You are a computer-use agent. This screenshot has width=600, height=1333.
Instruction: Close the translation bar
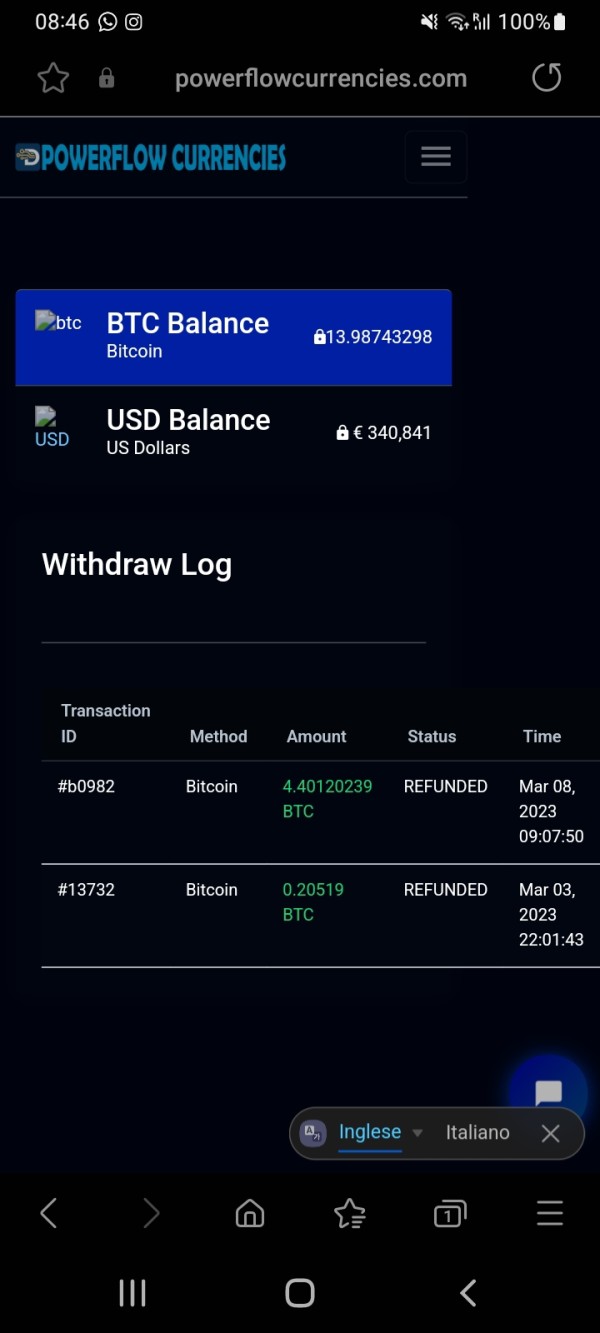[x=550, y=1133]
